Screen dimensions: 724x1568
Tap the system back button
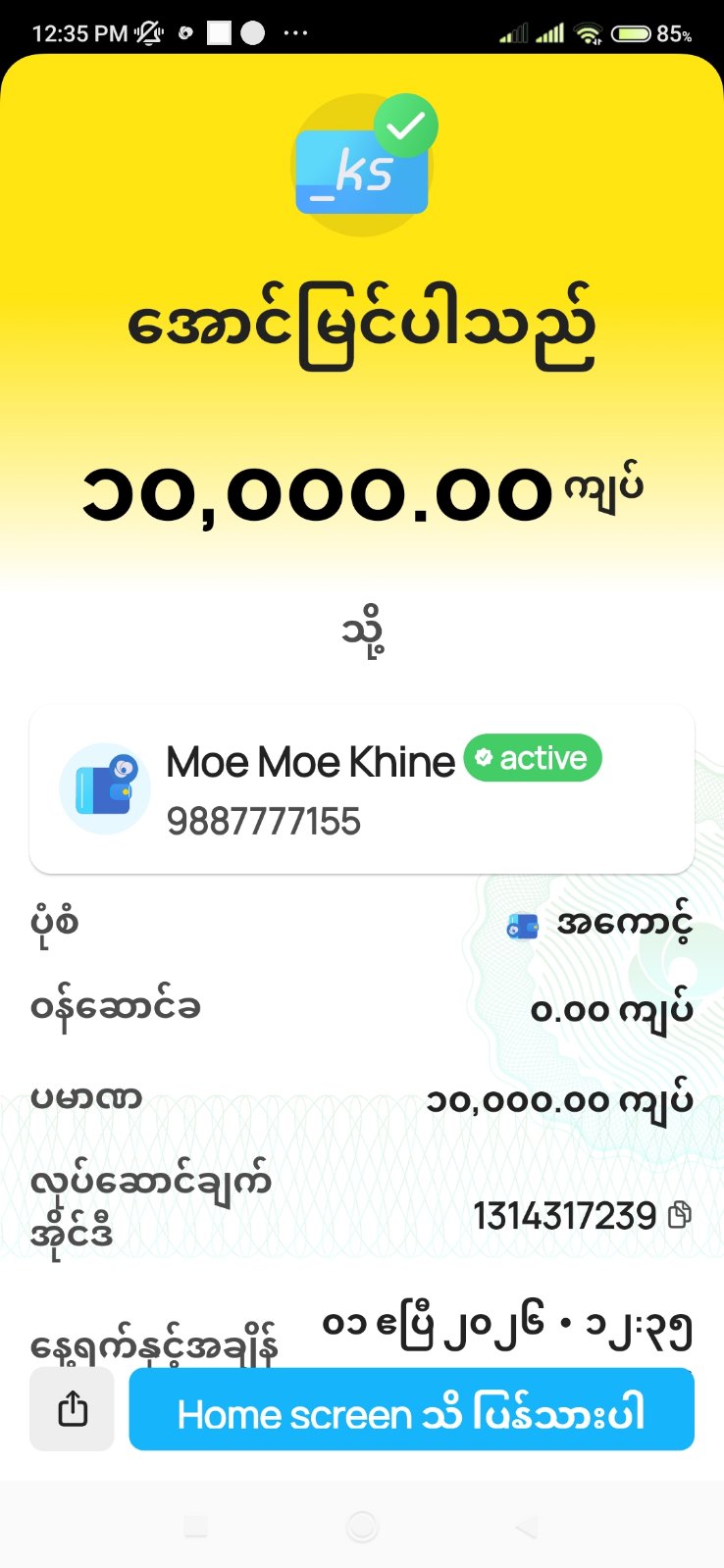tap(527, 1526)
